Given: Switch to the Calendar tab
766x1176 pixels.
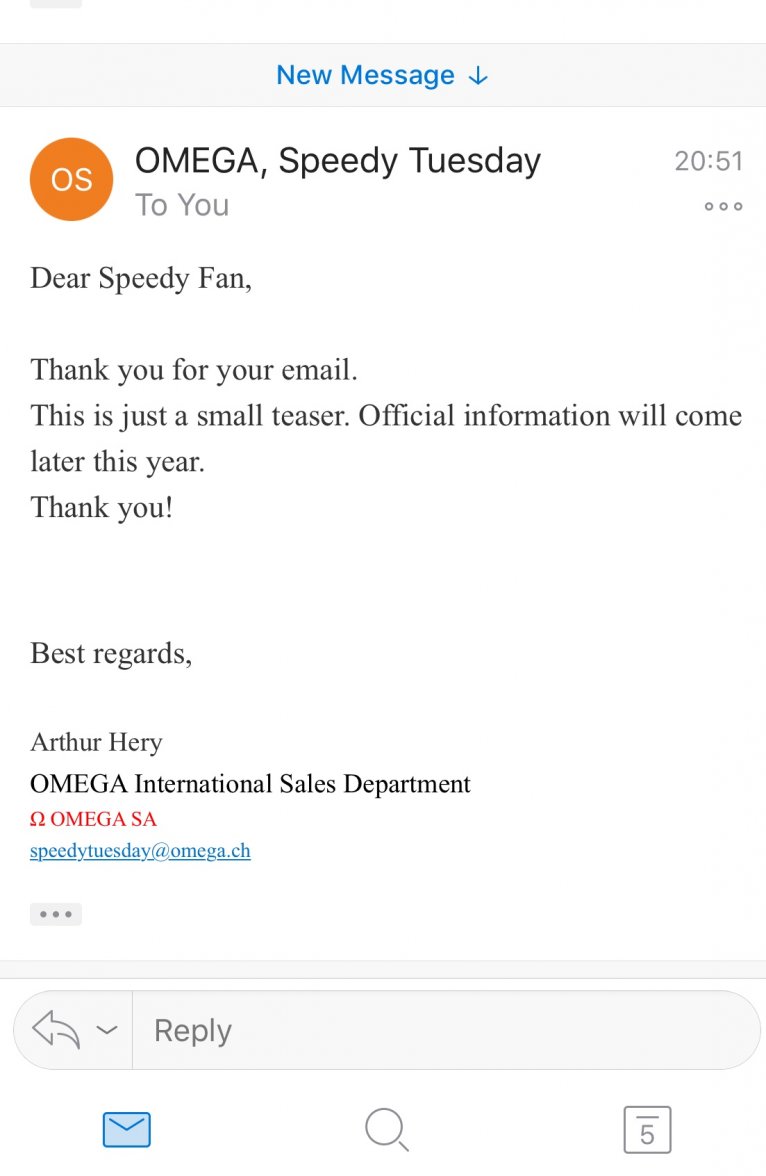Looking at the screenshot, I should coord(646,1130).
